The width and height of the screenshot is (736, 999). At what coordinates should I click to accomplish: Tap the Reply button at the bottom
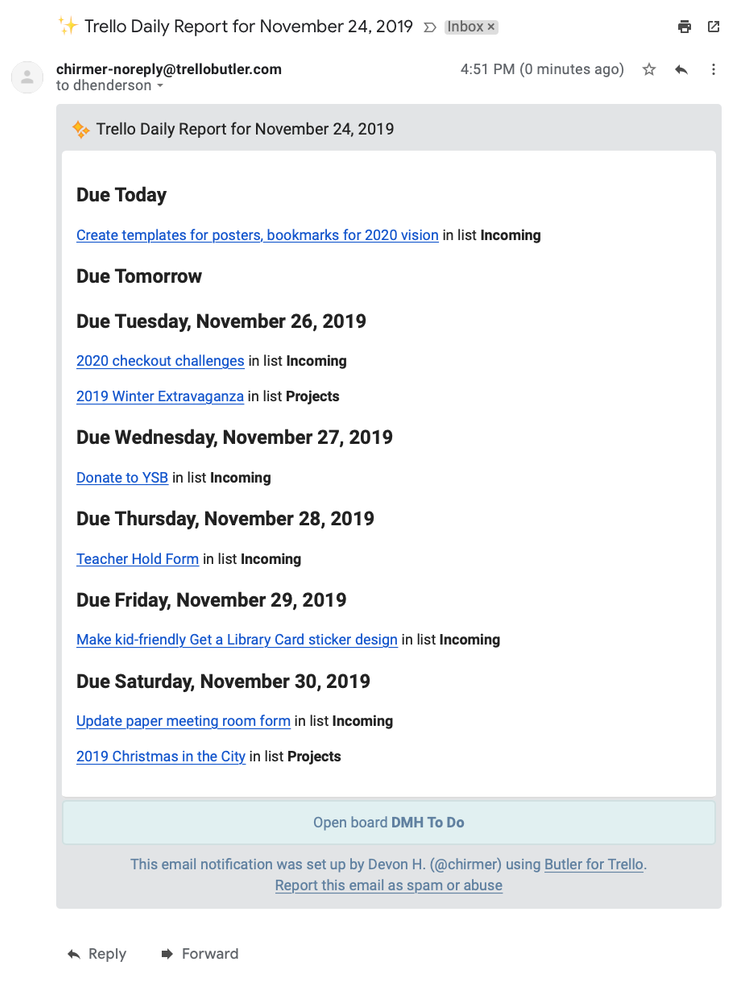pos(97,954)
